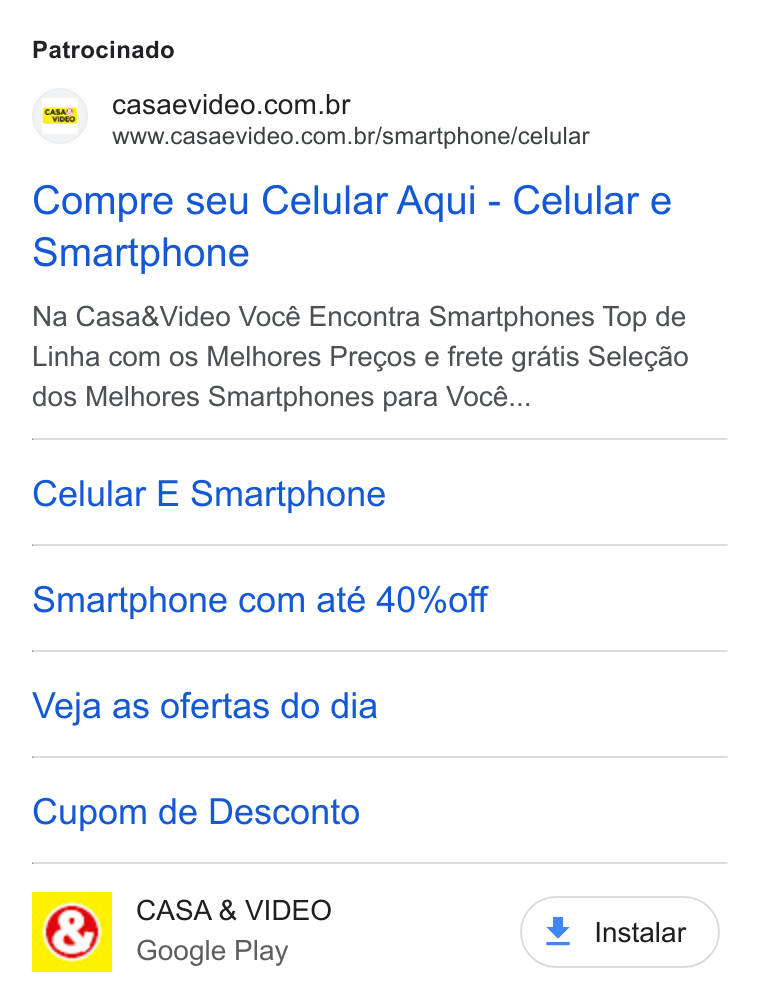Tap the Instalar button for CASA & VIDEO
Viewport: 760px width, 1000px height.
pos(620,932)
